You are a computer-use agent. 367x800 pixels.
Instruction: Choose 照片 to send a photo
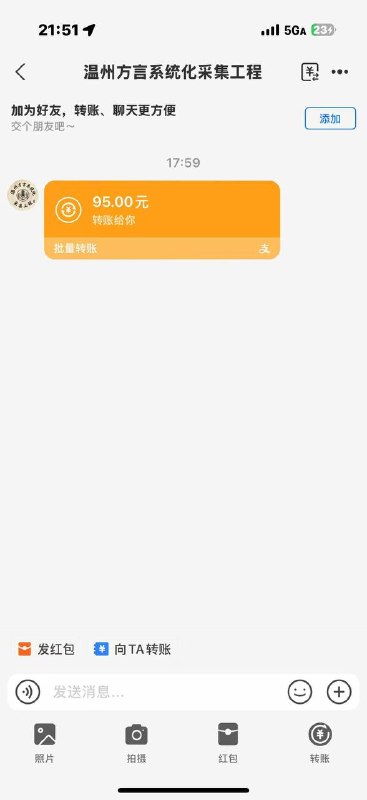coord(44,743)
